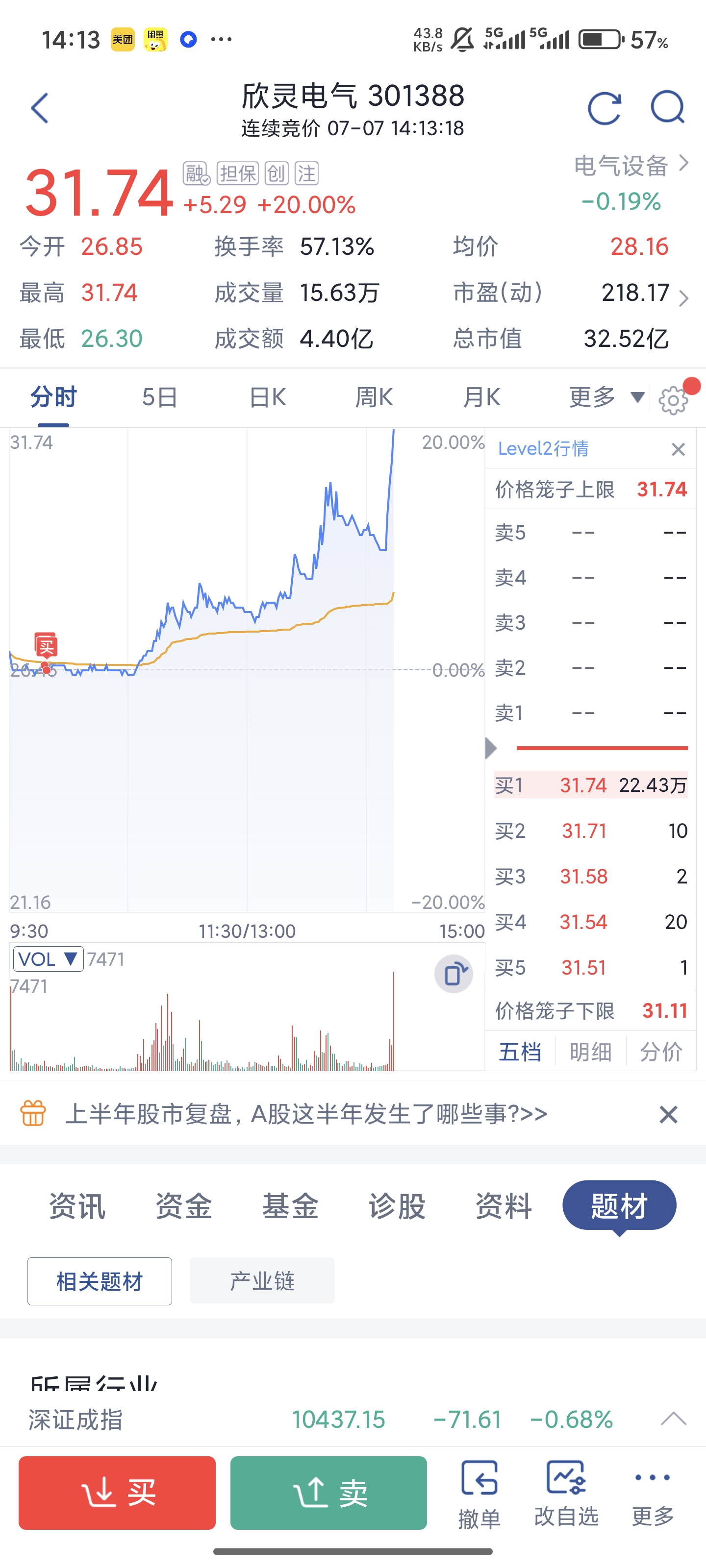This screenshot has width=706, height=1568.
Task: Tap the green 卖 button
Action: coord(328,1493)
